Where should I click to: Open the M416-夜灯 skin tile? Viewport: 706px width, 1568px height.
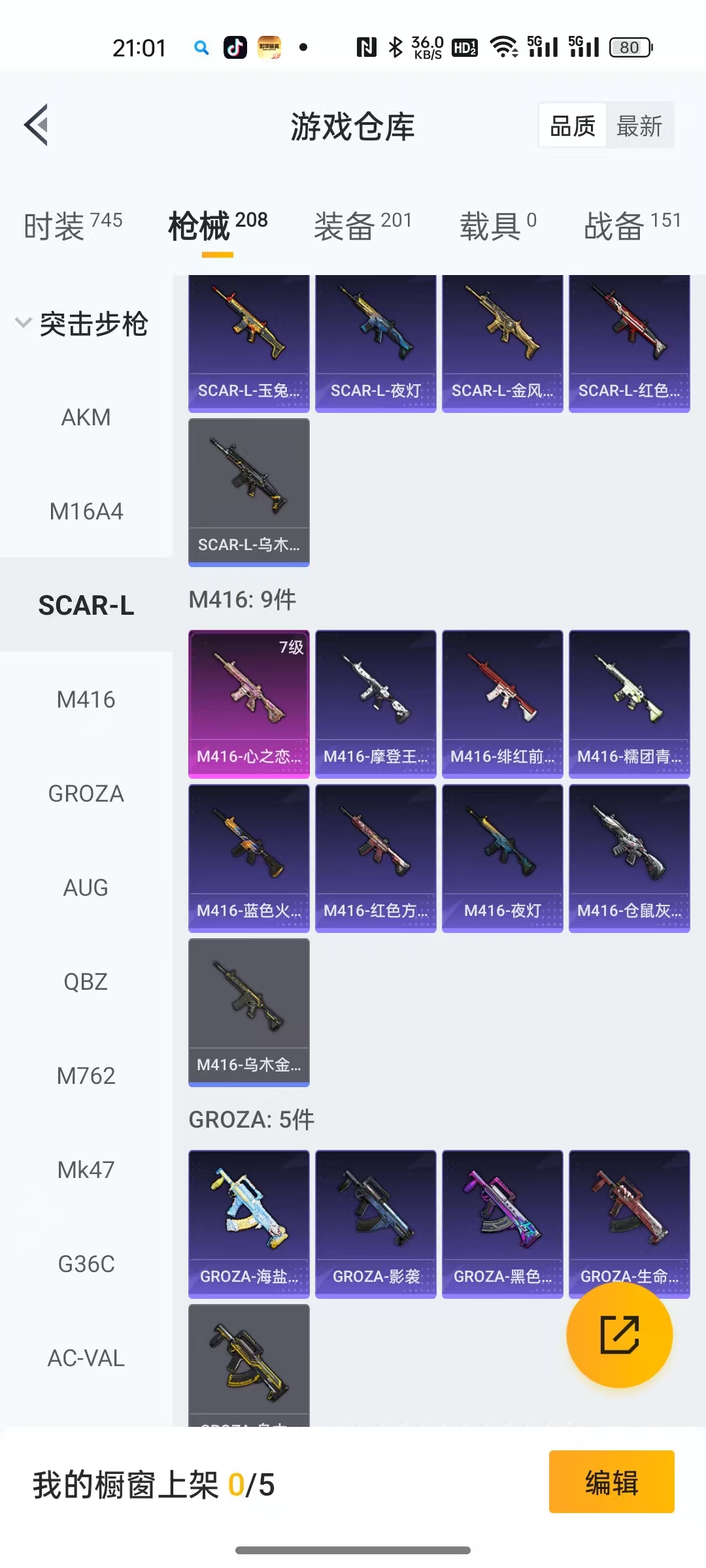pyautogui.click(x=502, y=857)
